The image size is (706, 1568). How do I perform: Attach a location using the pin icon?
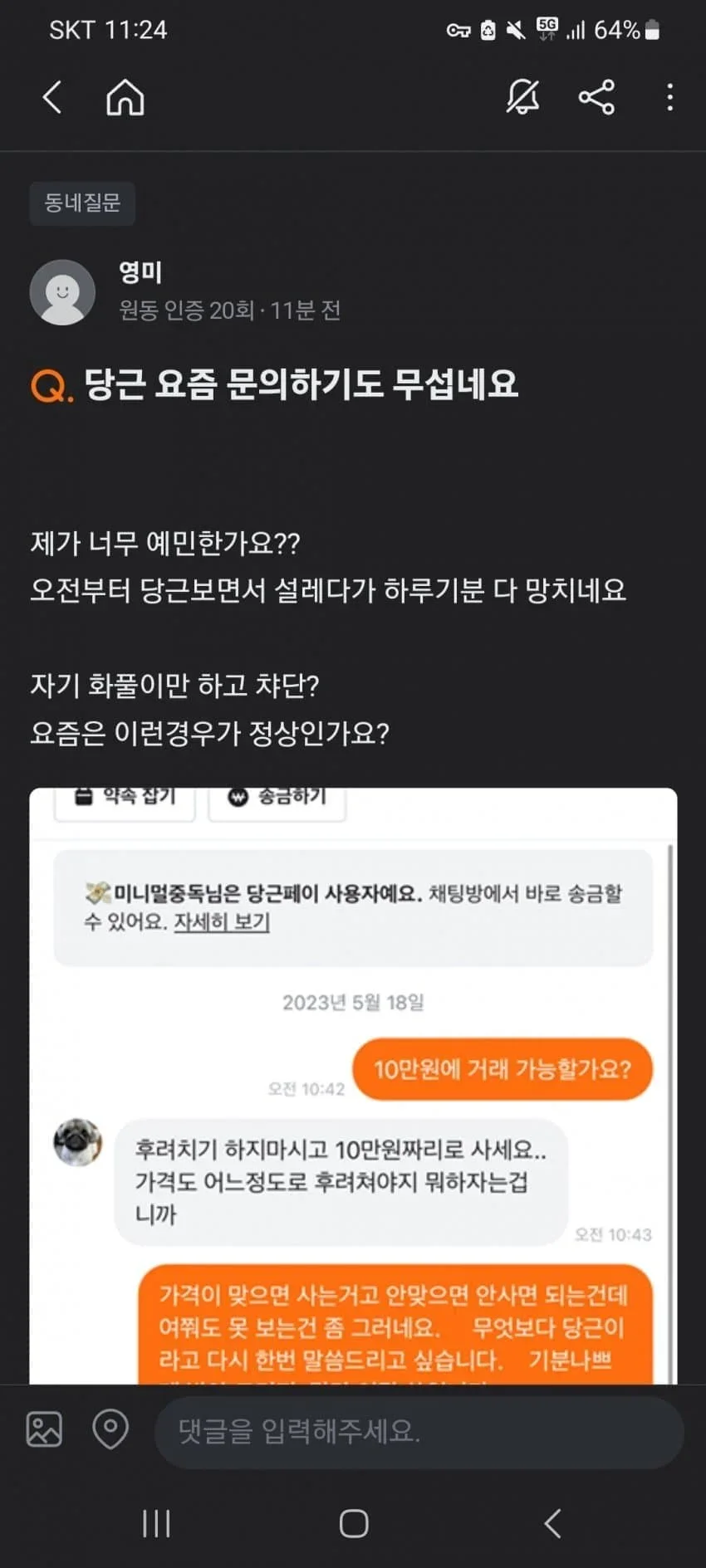(110, 1430)
